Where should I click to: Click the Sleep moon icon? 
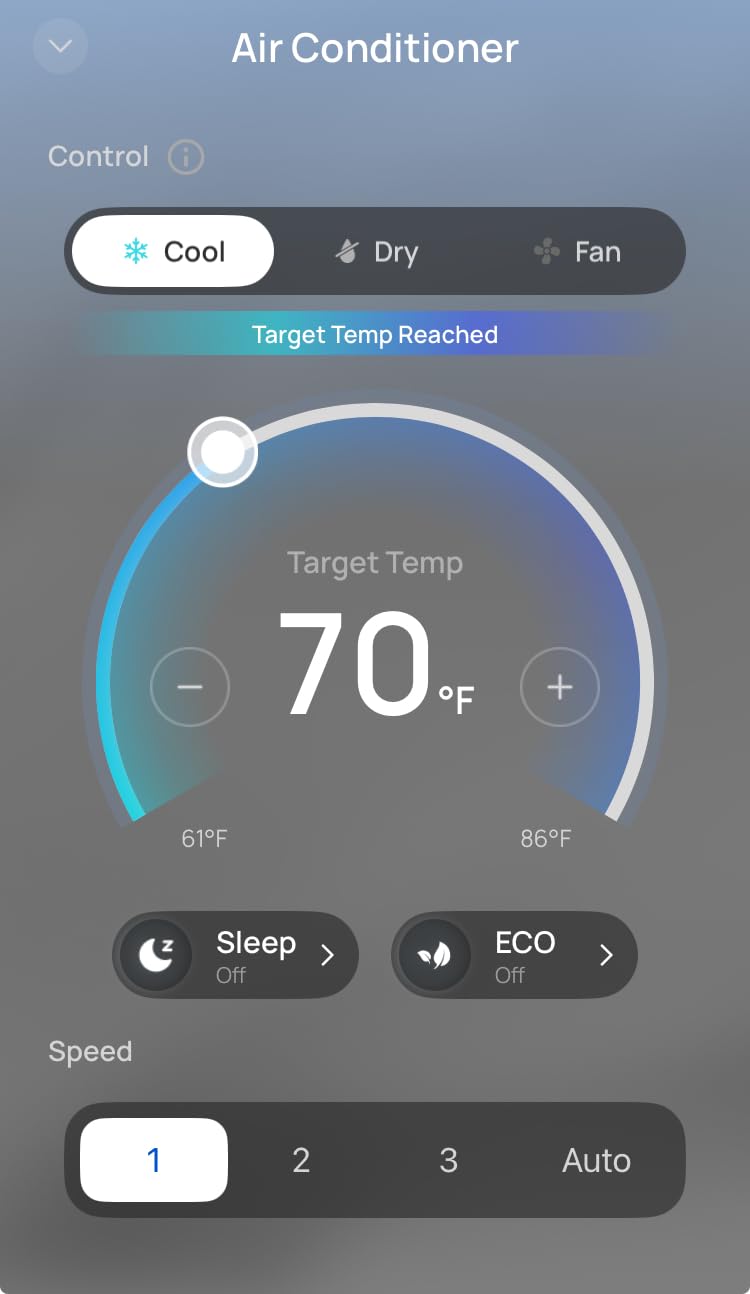pyautogui.click(x=157, y=955)
